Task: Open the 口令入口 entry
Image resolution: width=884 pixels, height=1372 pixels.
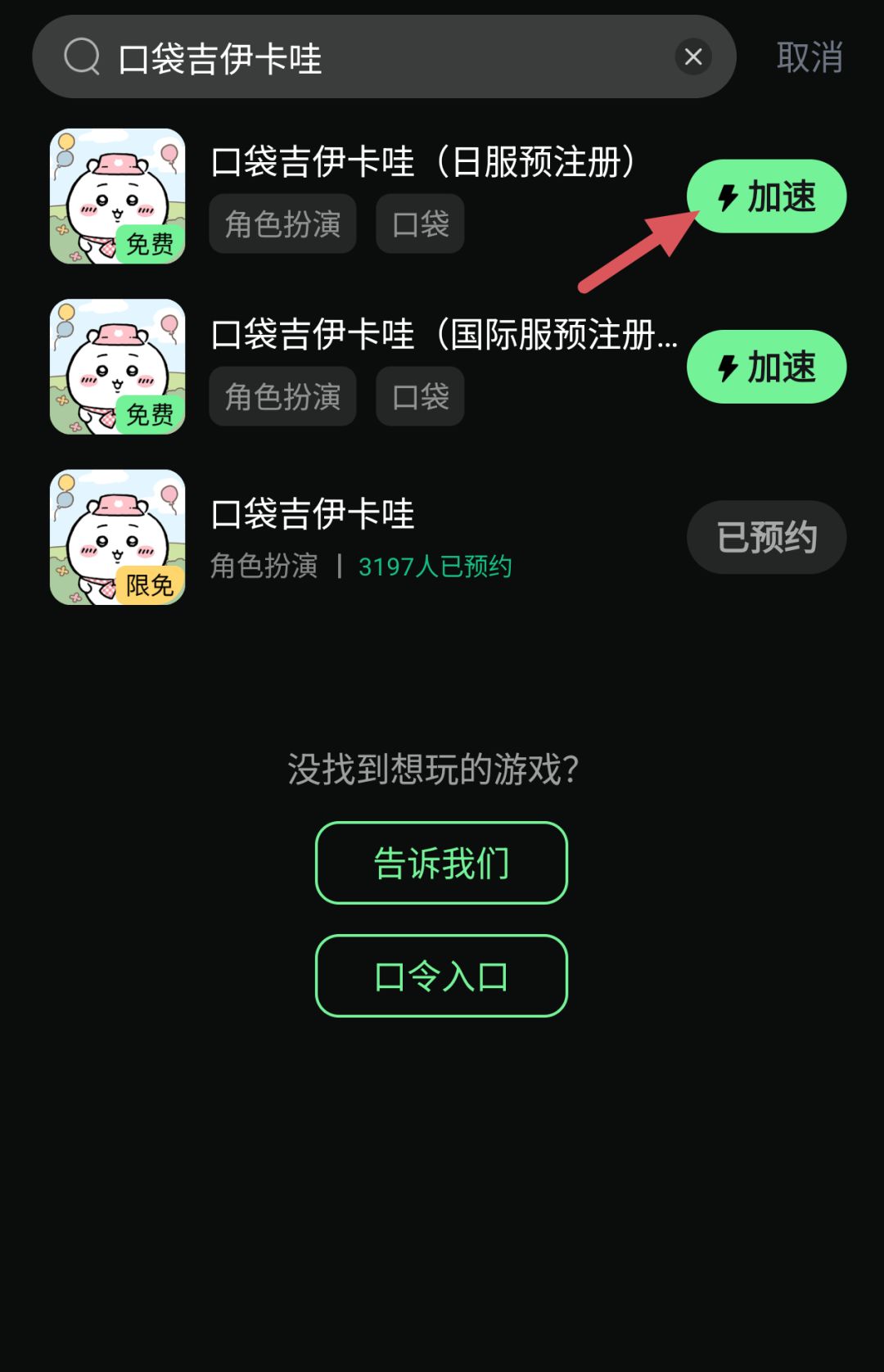Action: pyautogui.click(x=440, y=975)
